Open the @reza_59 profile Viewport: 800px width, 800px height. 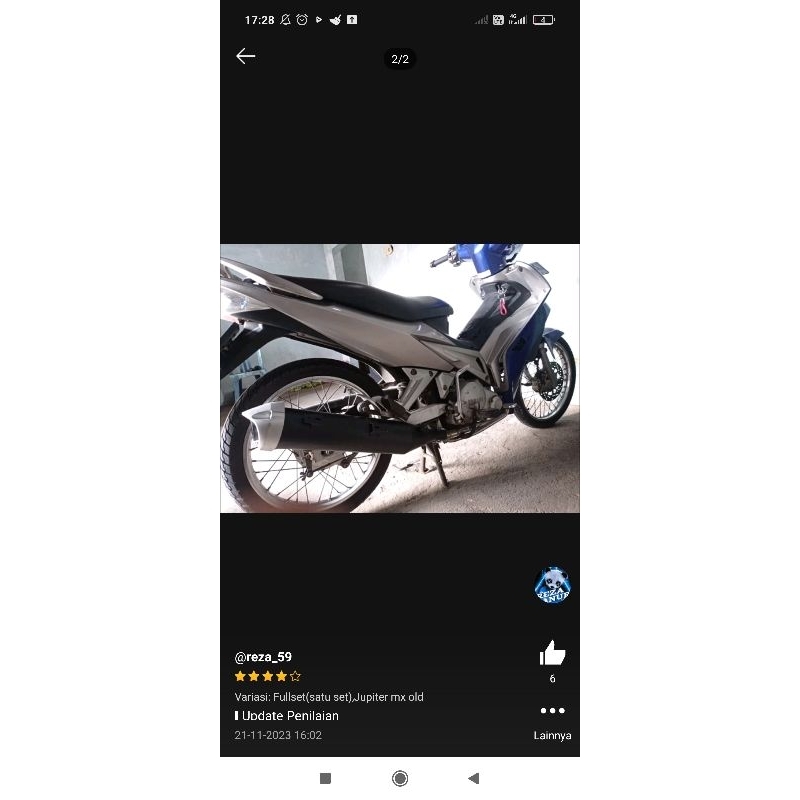(x=263, y=657)
